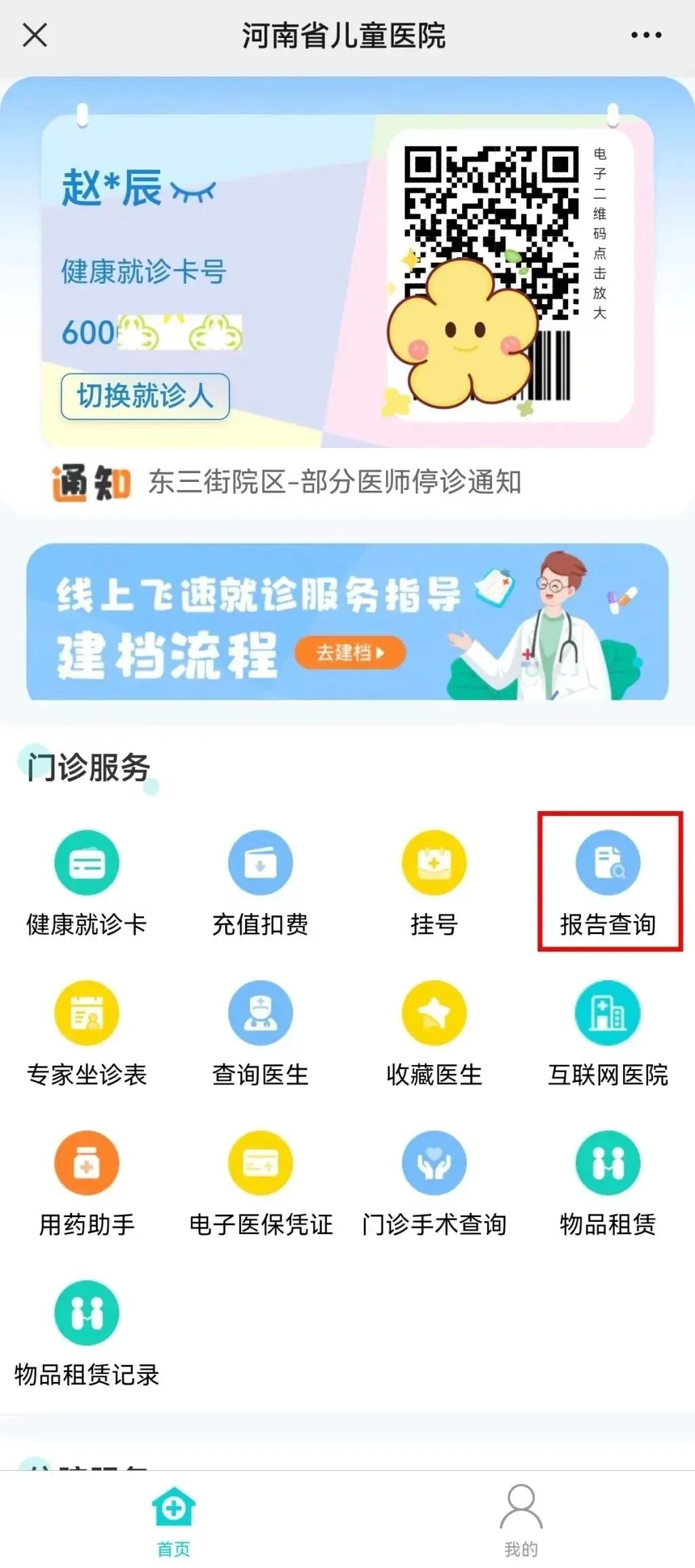
Task: Open the three-dot overflow menu
Action: [645, 35]
